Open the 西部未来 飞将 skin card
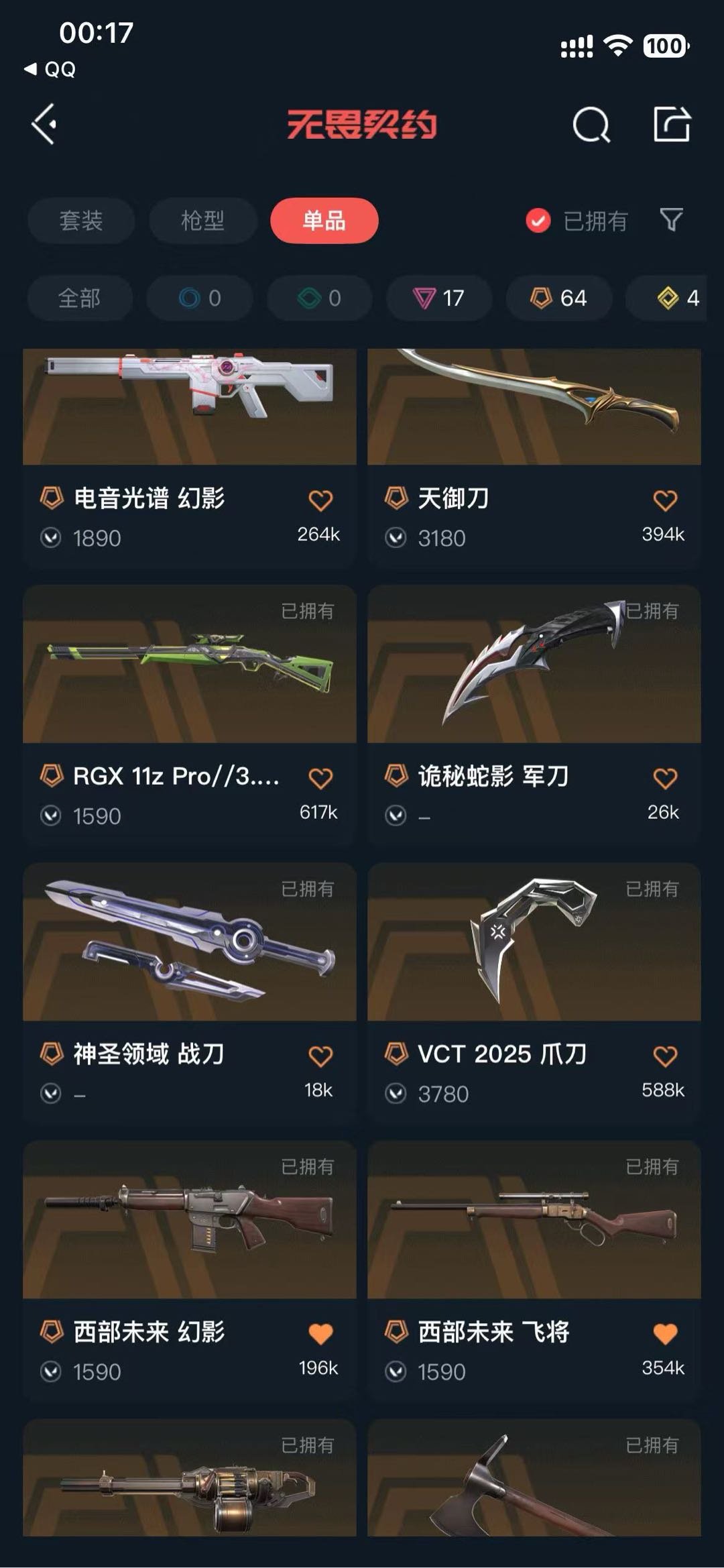The image size is (724, 1568). pos(534,1221)
